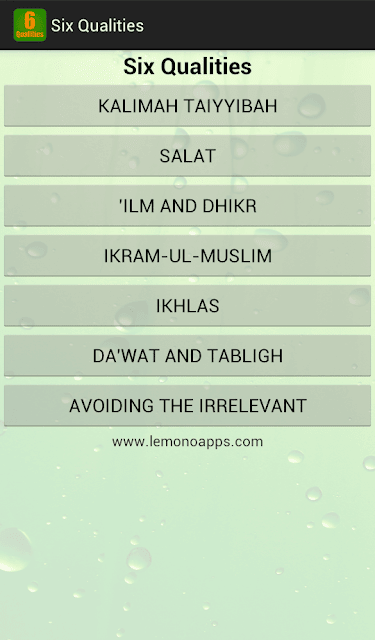
Task: Tap IKRAM-UL-MUSLIM
Action: point(187,256)
